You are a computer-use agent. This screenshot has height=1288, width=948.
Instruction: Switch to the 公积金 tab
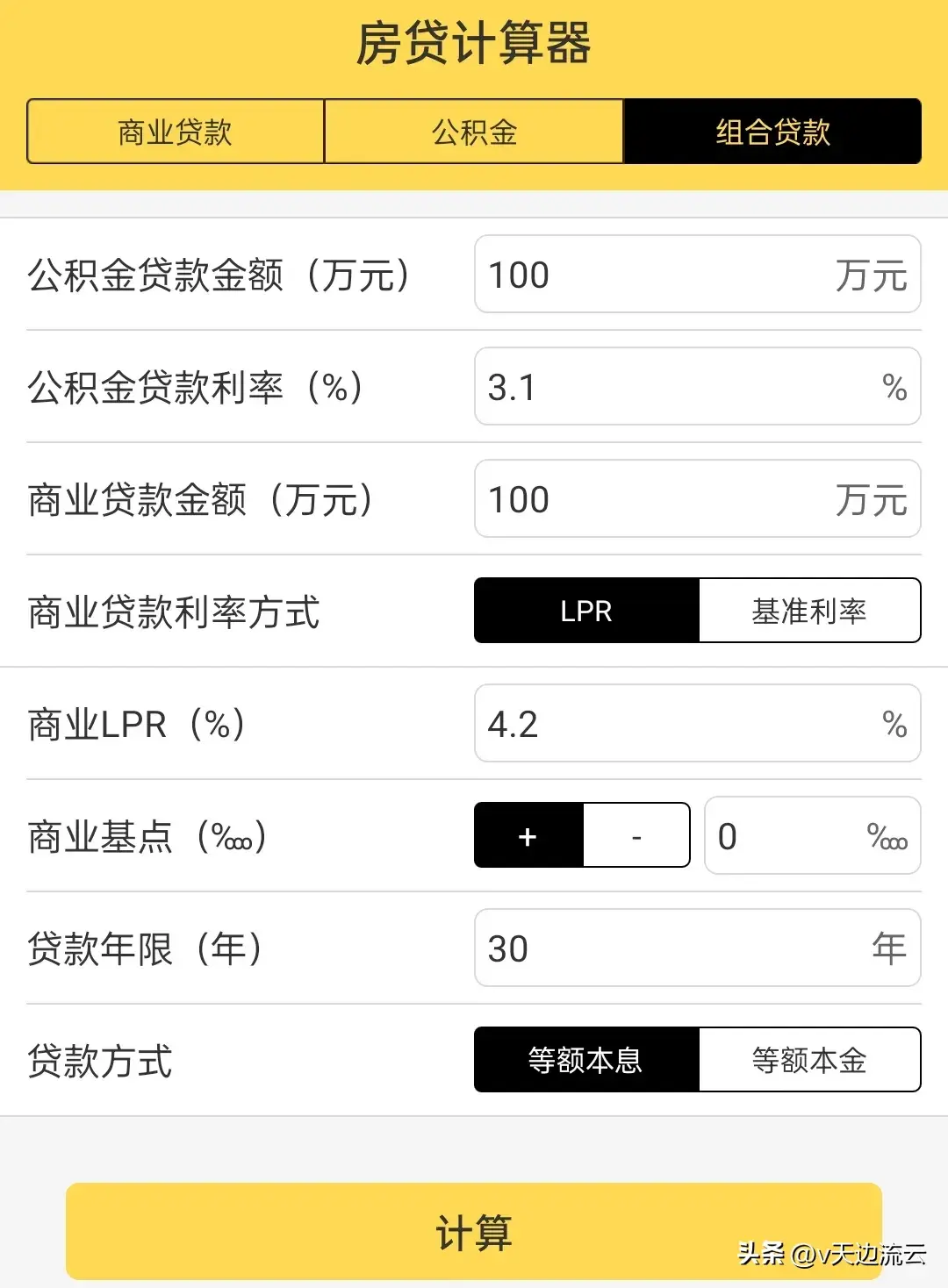(473, 132)
